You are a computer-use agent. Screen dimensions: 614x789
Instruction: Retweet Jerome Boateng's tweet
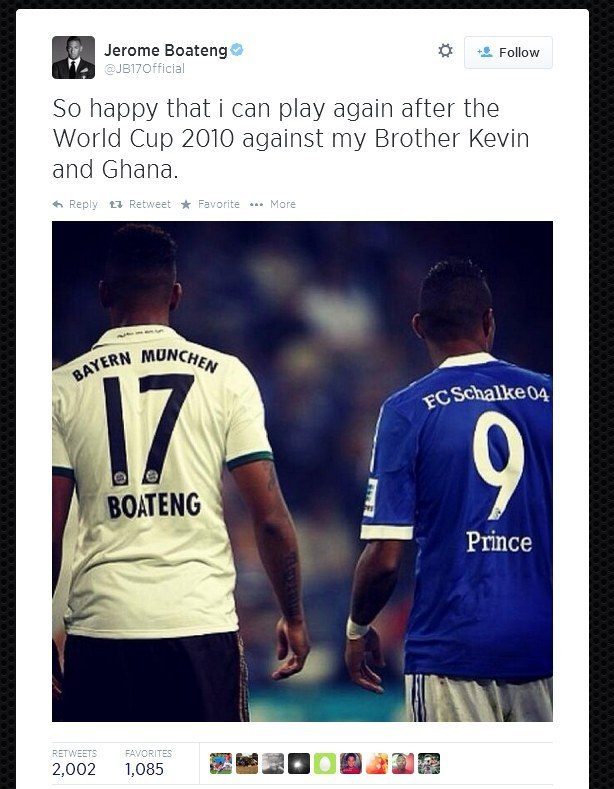[139, 204]
